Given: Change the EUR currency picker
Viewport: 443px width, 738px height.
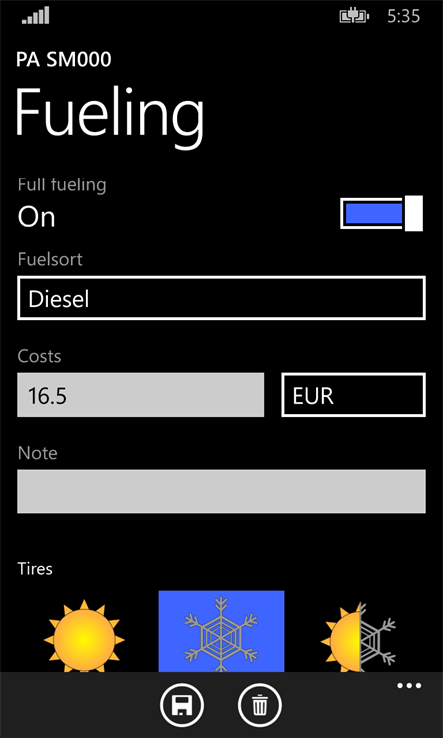Looking at the screenshot, I should [354, 395].
